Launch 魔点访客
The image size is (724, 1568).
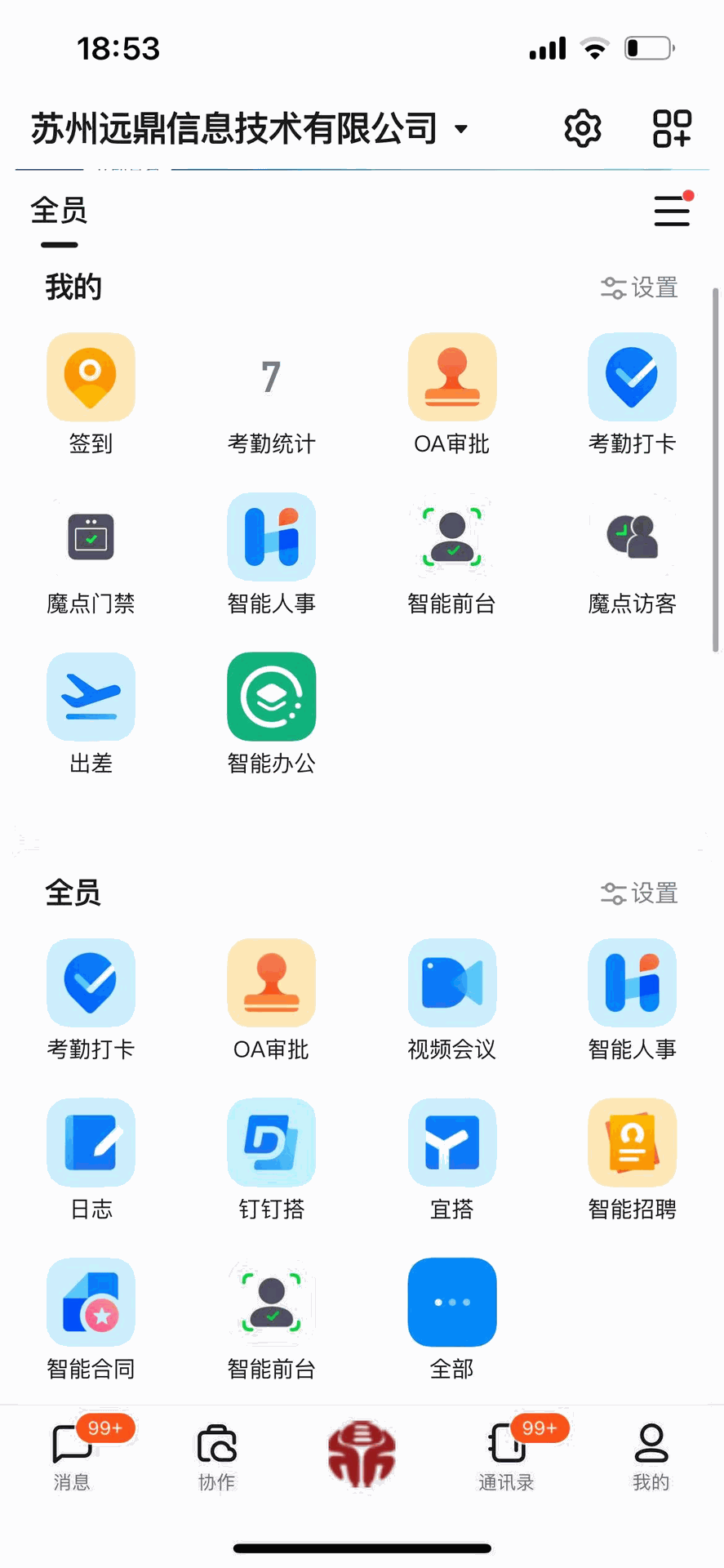[x=633, y=554]
